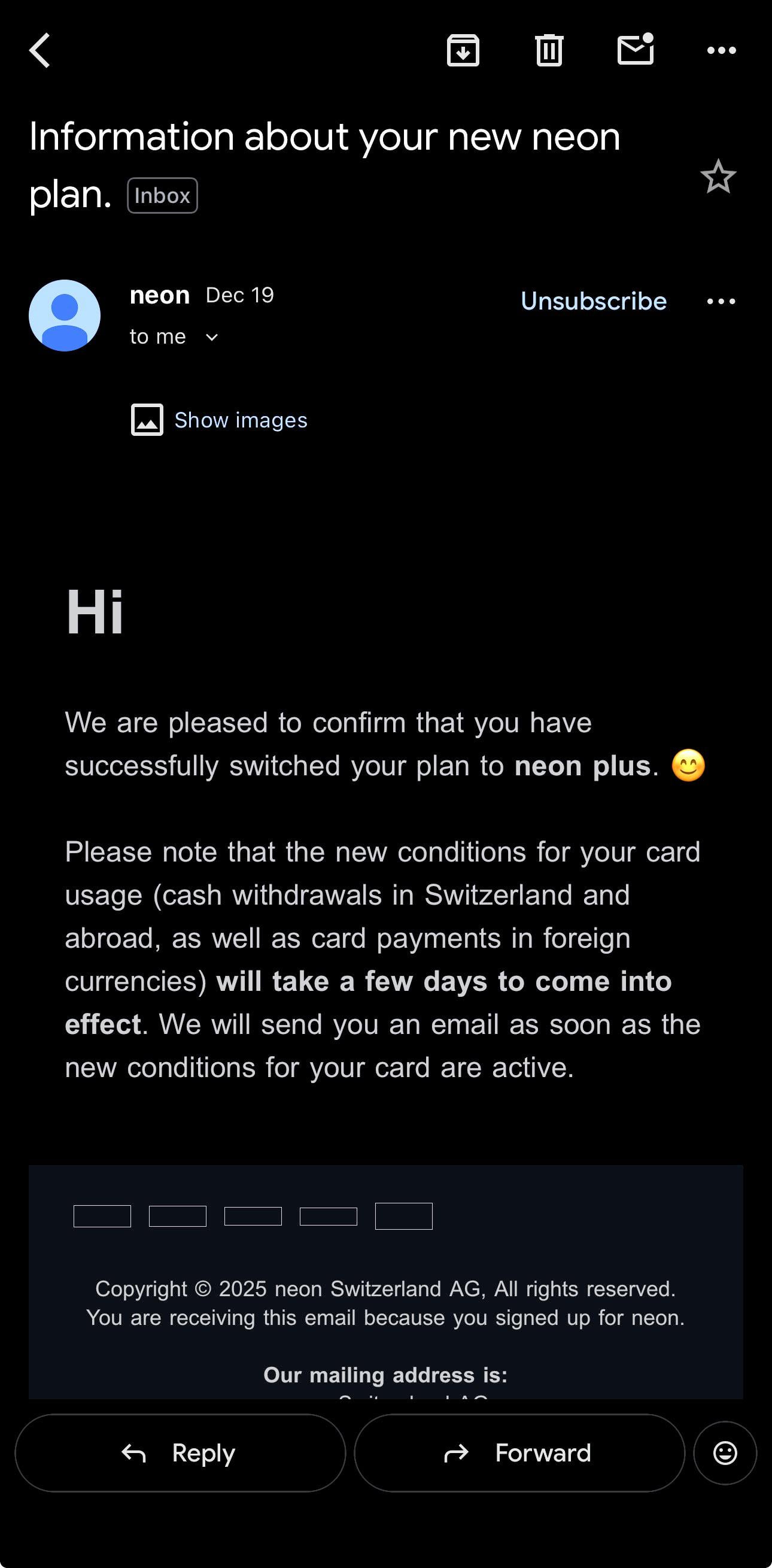Mark this email as unread
The height and width of the screenshot is (1568, 772).
635,49
